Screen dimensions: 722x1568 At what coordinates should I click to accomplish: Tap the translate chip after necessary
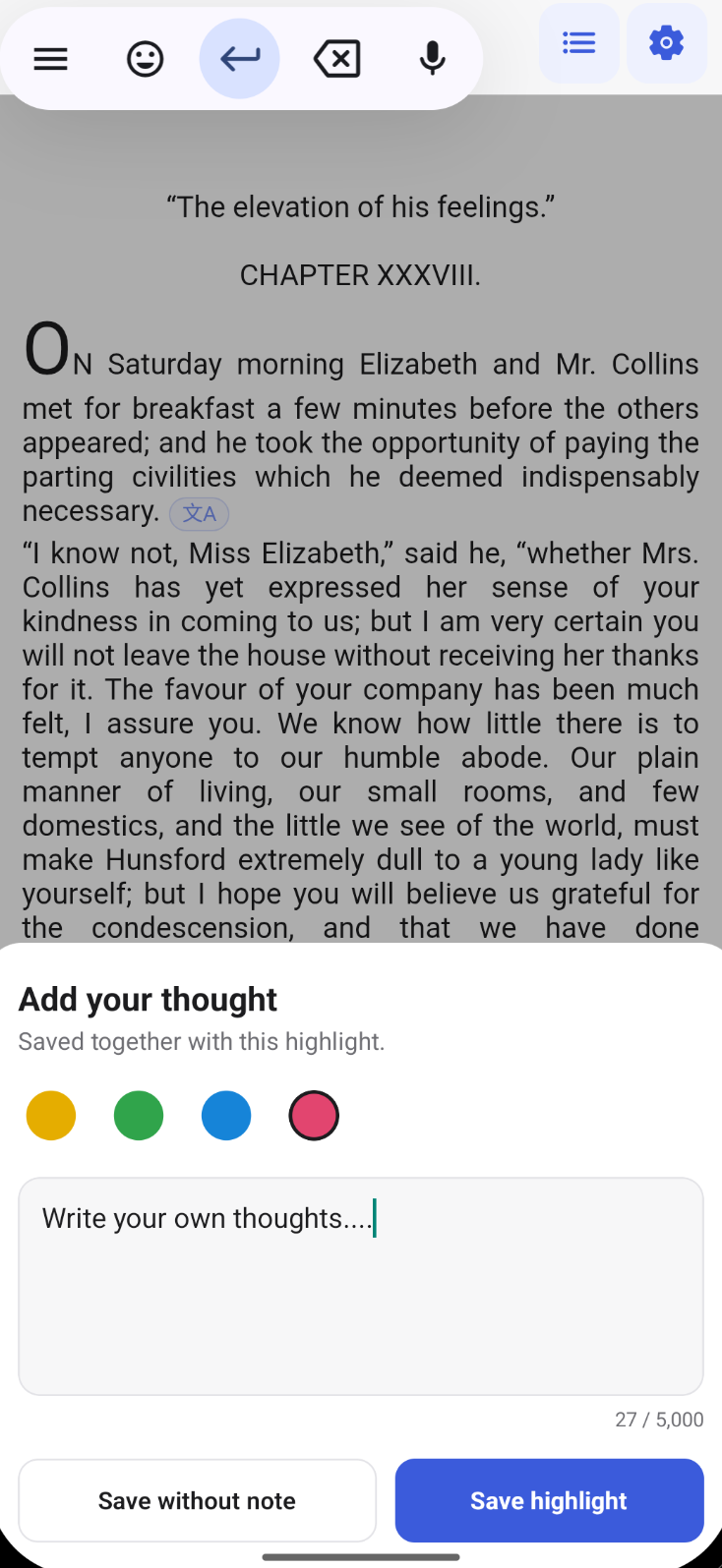pyautogui.click(x=200, y=513)
